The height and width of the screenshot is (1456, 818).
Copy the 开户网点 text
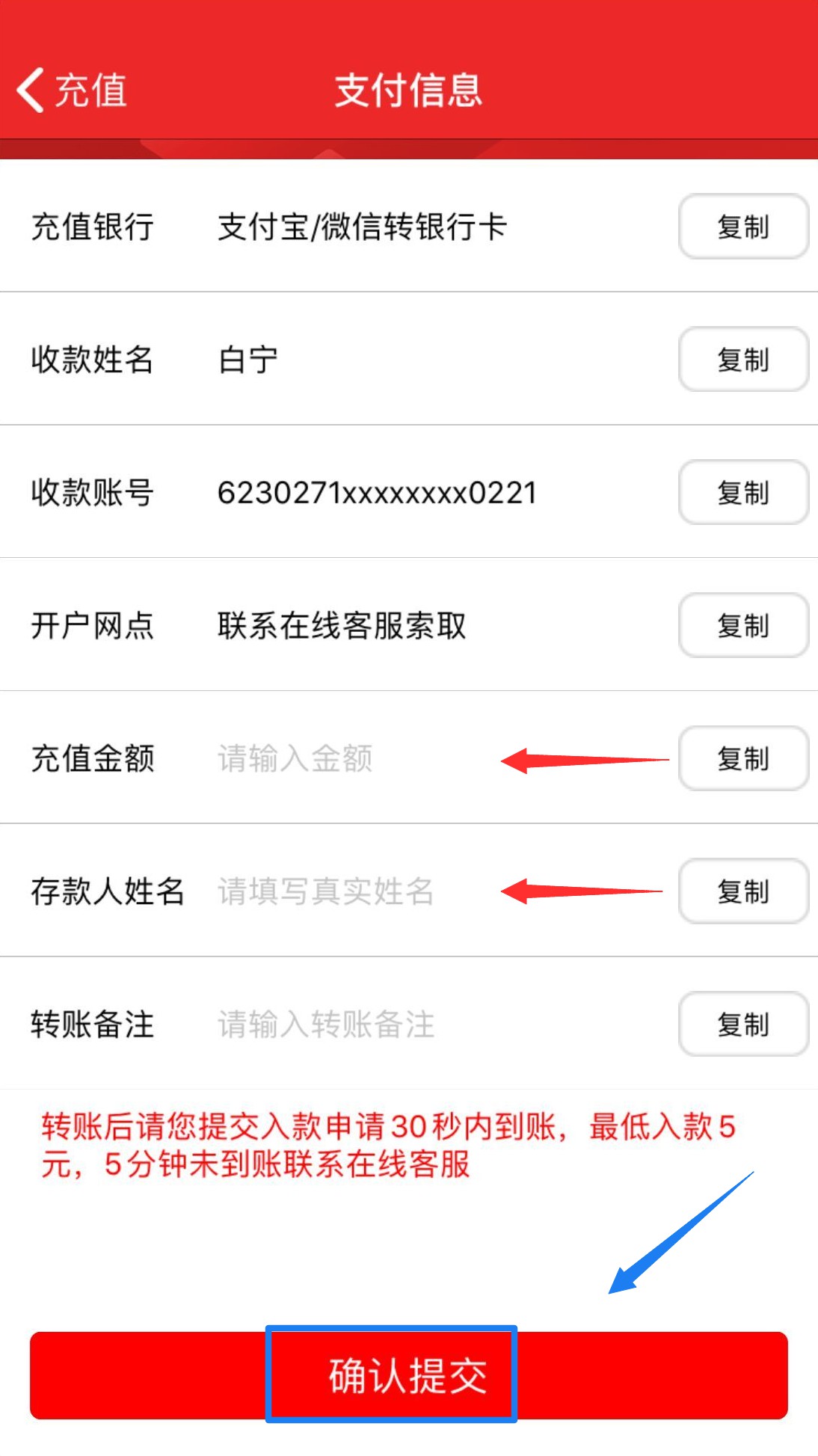(742, 626)
